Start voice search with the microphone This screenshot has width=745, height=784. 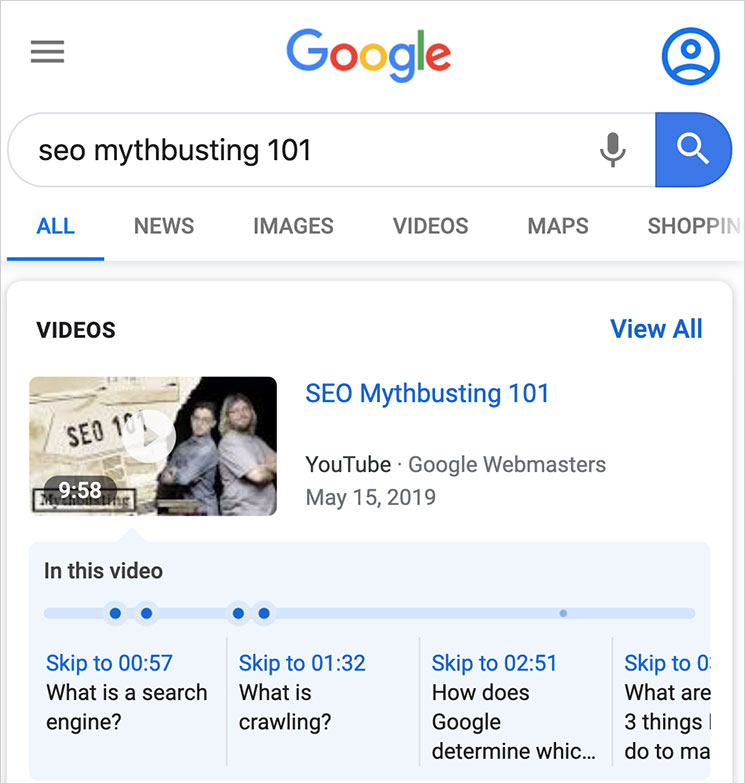click(x=612, y=150)
